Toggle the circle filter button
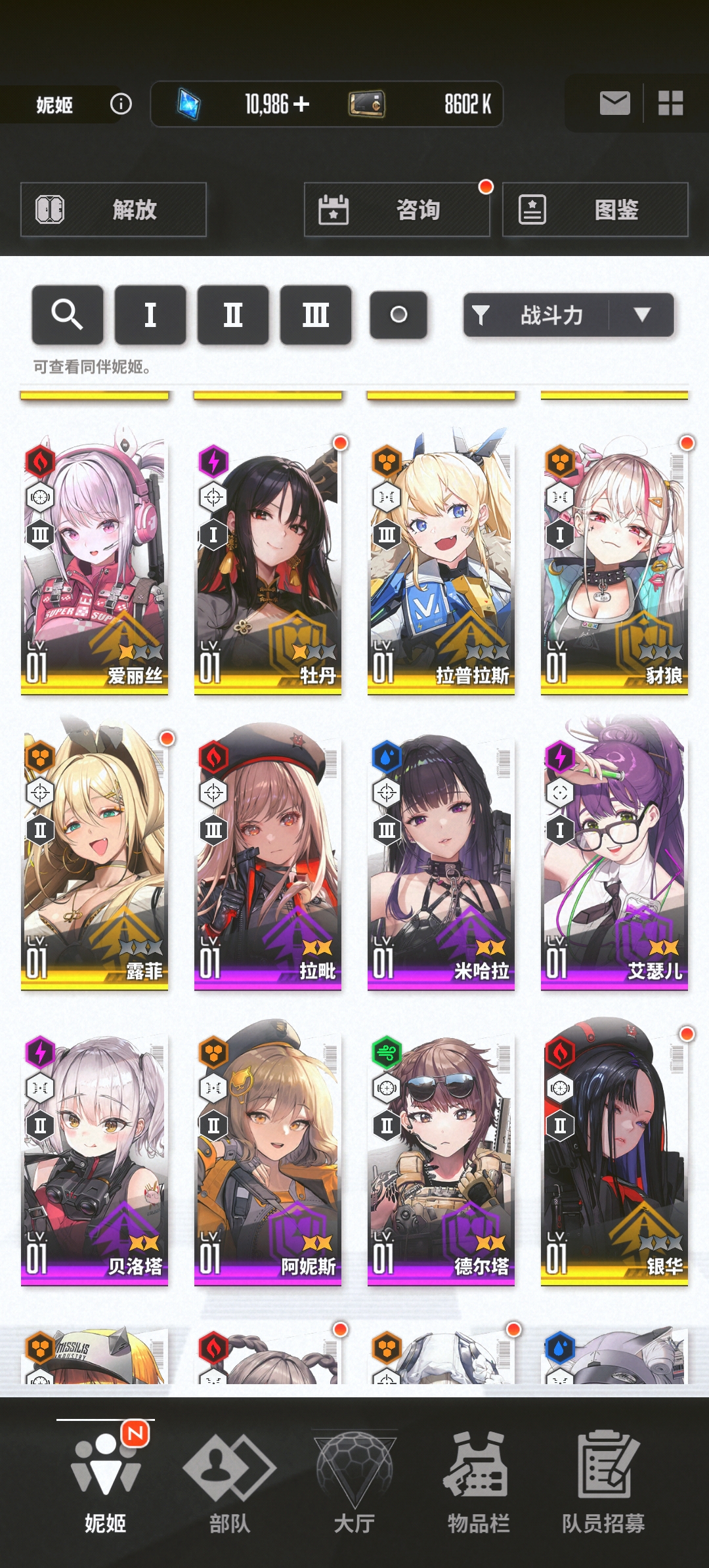This screenshot has width=709, height=1568. 398,315
